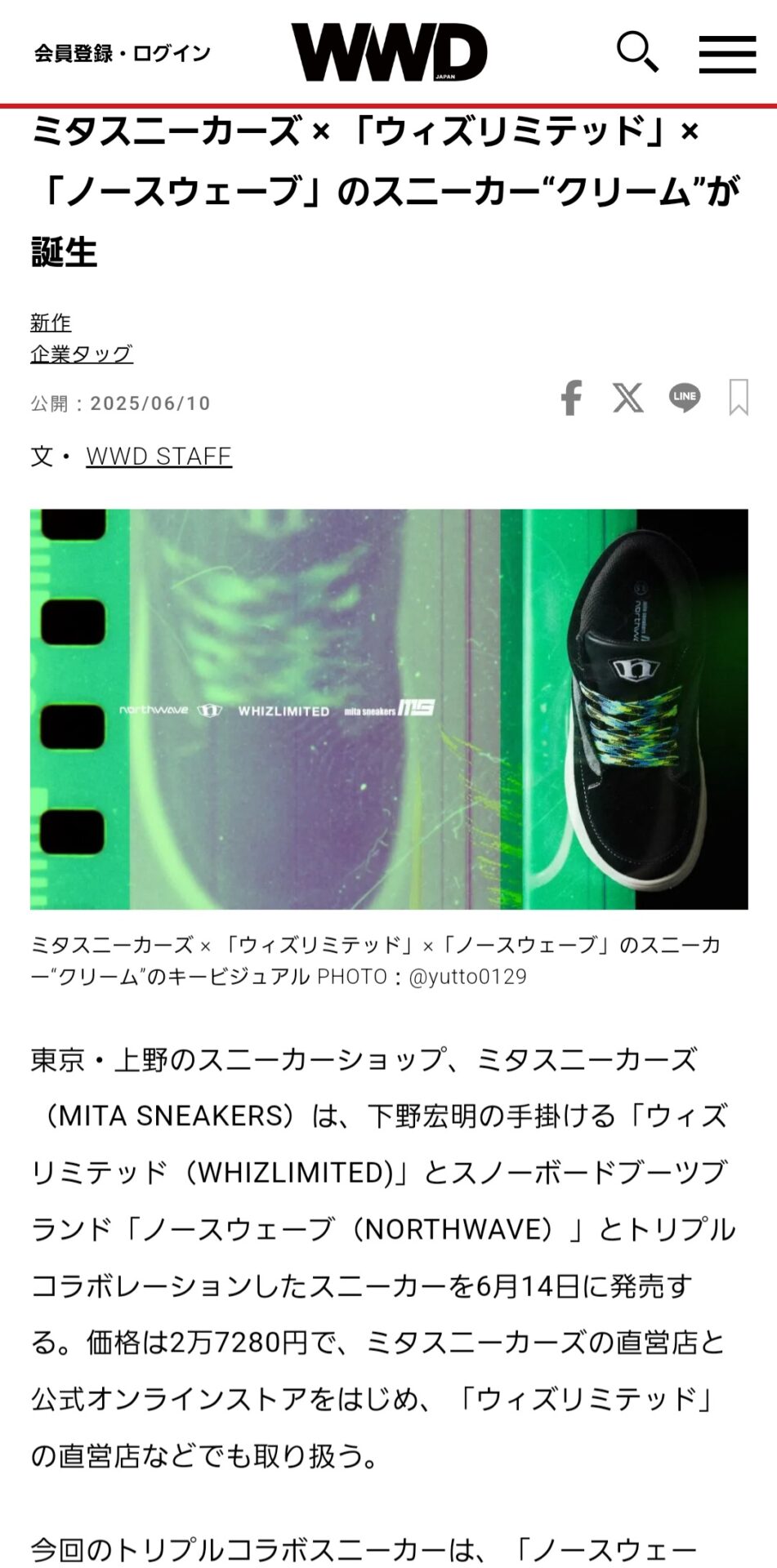Open the 企業タッグ tag link
The height and width of the screenshot is (1568, 777).
pos(81,354)
